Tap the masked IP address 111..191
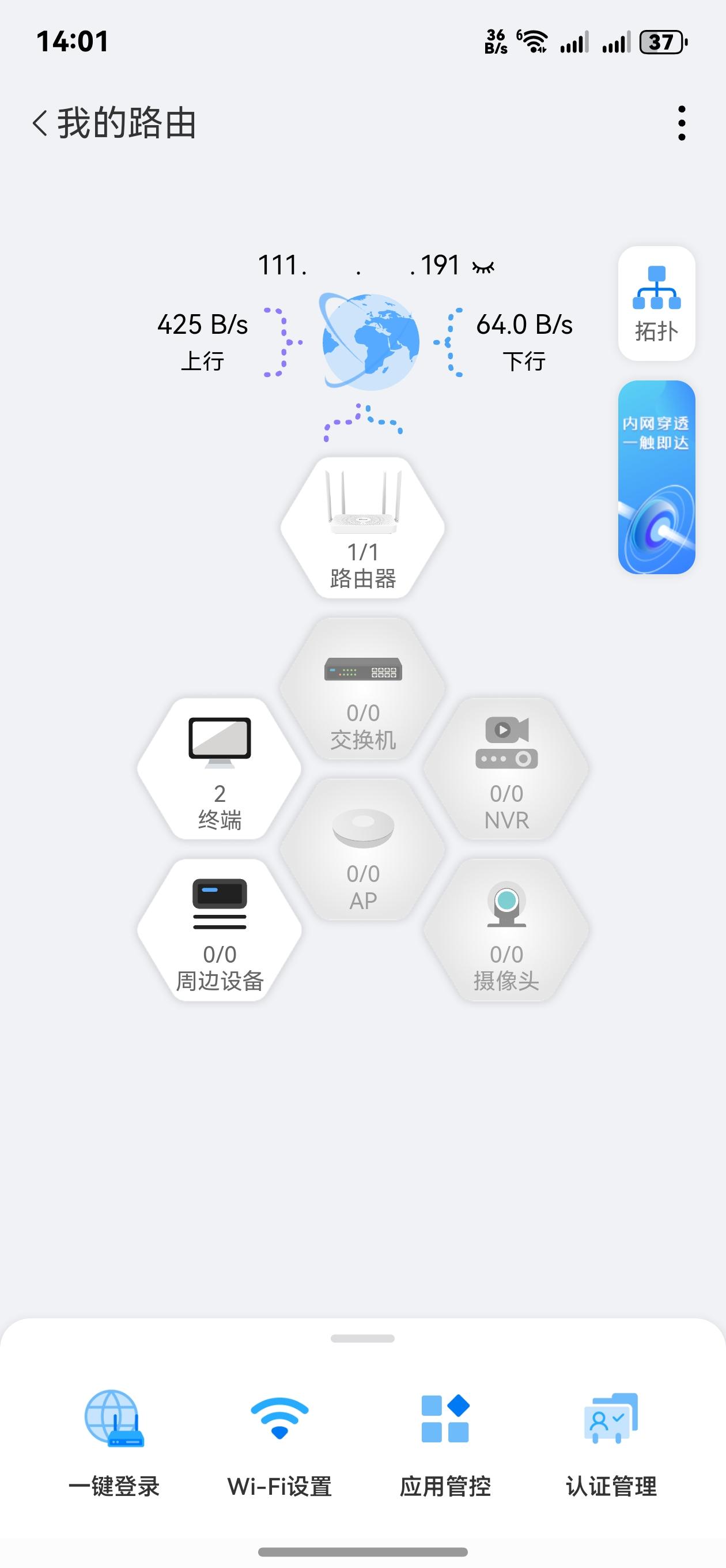This screenshot has height=1568, width=726. 359,265
